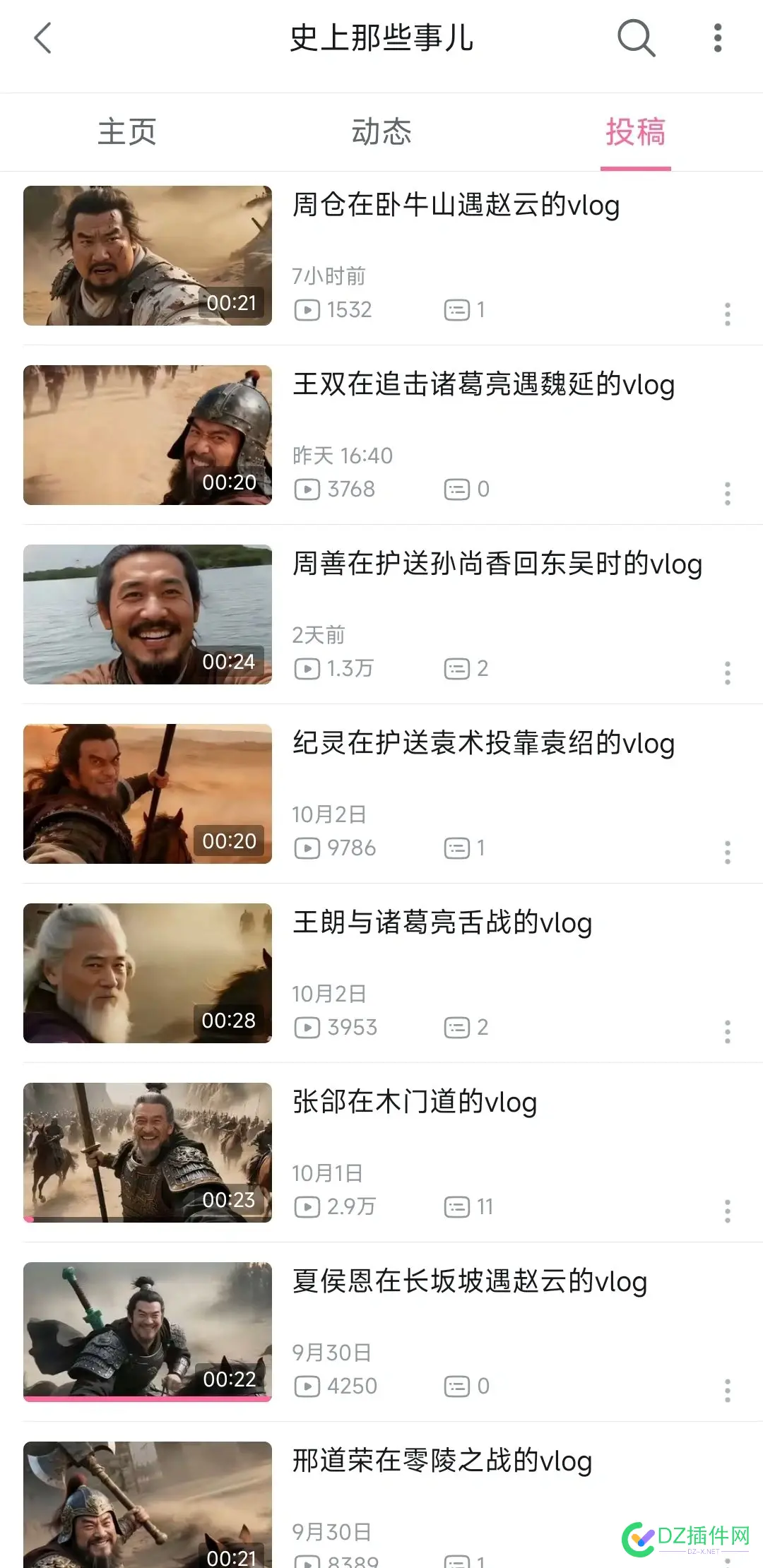Open options menu for 纪灵 video

pyautogui.click(x=727, y=853)
